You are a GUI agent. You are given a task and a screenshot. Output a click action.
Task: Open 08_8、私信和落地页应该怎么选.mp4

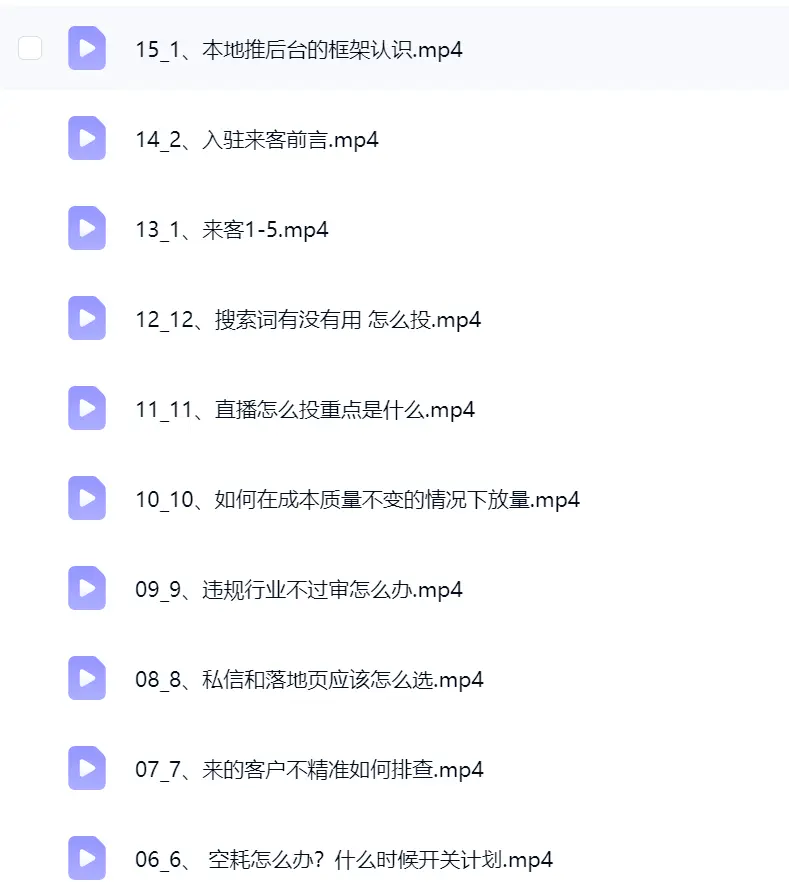pyautogui.click(x=309, y=680)
